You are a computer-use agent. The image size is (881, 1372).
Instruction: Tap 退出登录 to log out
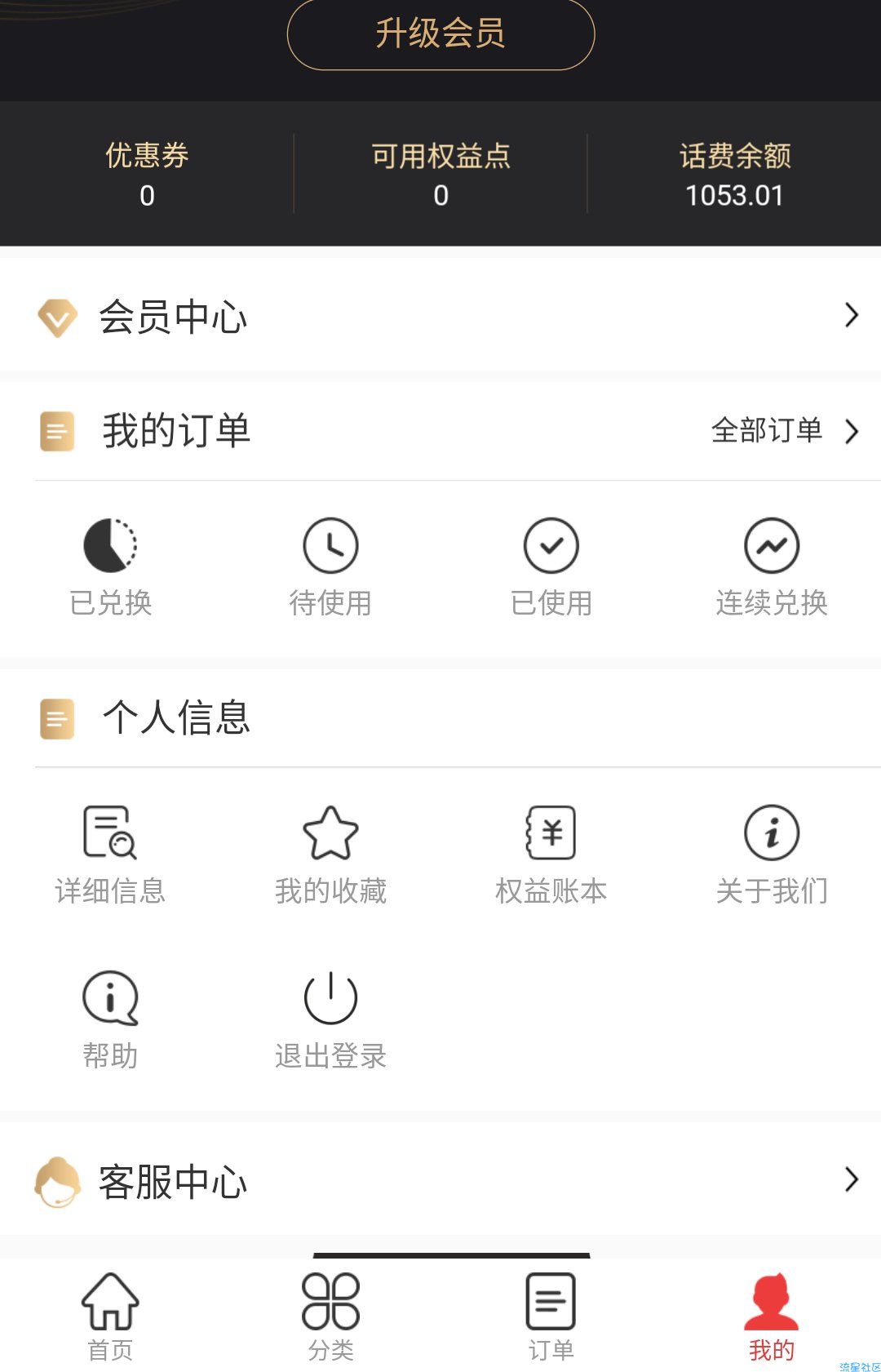coord(330,1019)
